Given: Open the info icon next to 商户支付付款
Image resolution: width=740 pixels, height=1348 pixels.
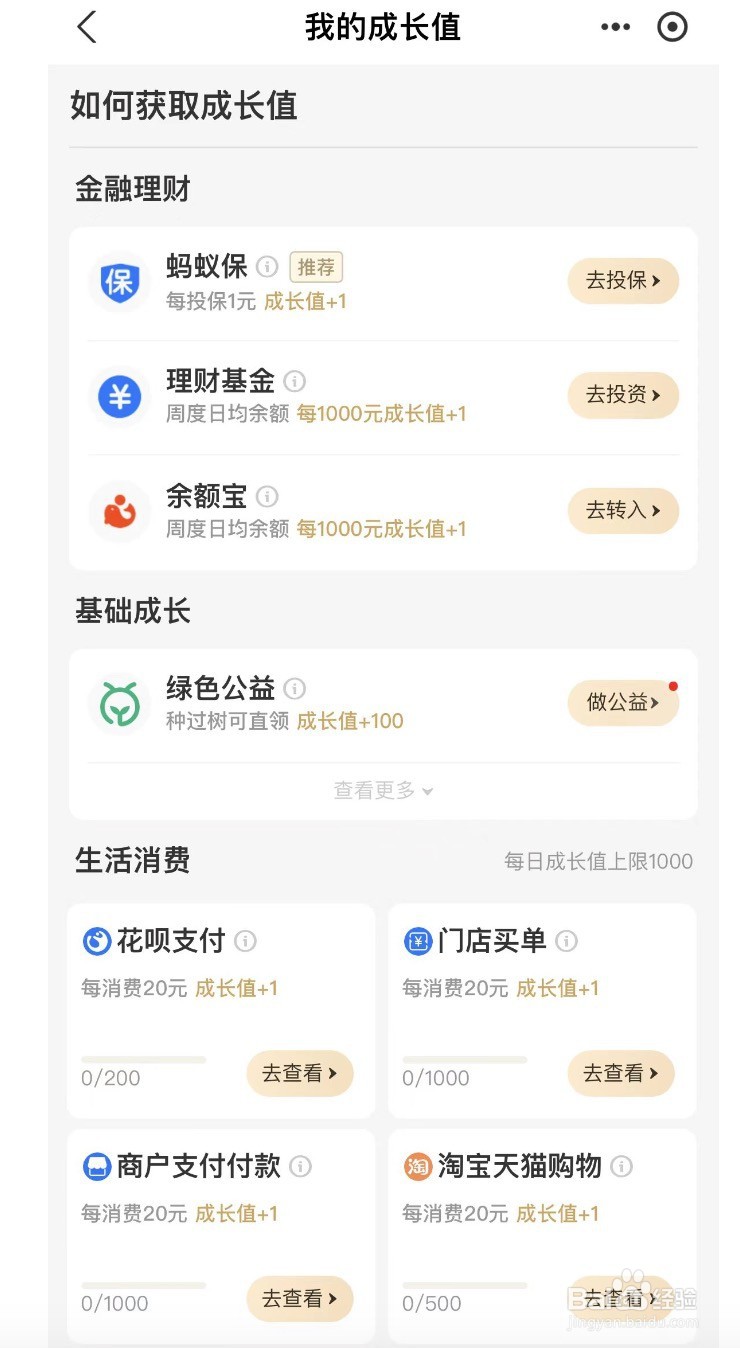Looking at the screenshot, I should (x=300, y=1166).
